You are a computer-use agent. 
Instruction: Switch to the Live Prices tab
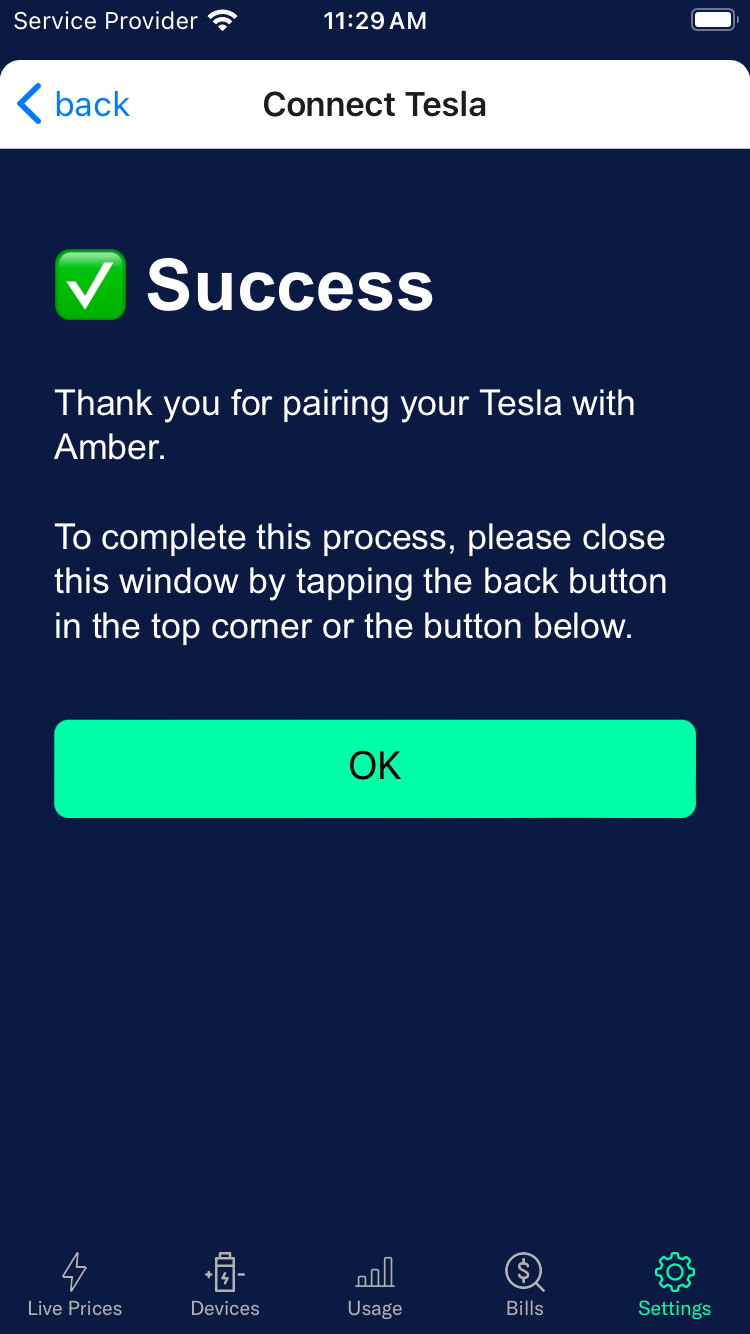[x=75, y=1286]
